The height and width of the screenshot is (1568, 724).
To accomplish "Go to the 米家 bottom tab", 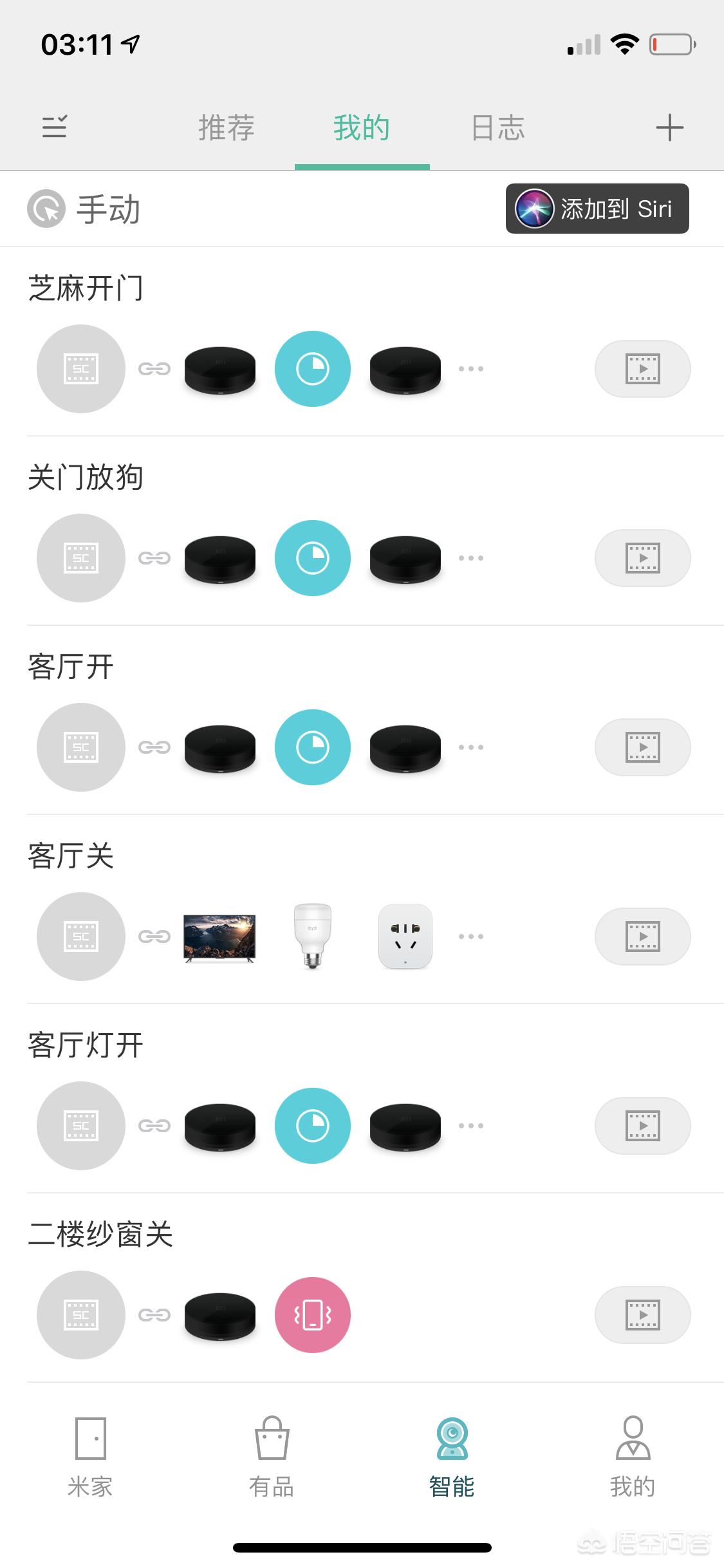I will pyautogui.click(x=90, y=1457).
